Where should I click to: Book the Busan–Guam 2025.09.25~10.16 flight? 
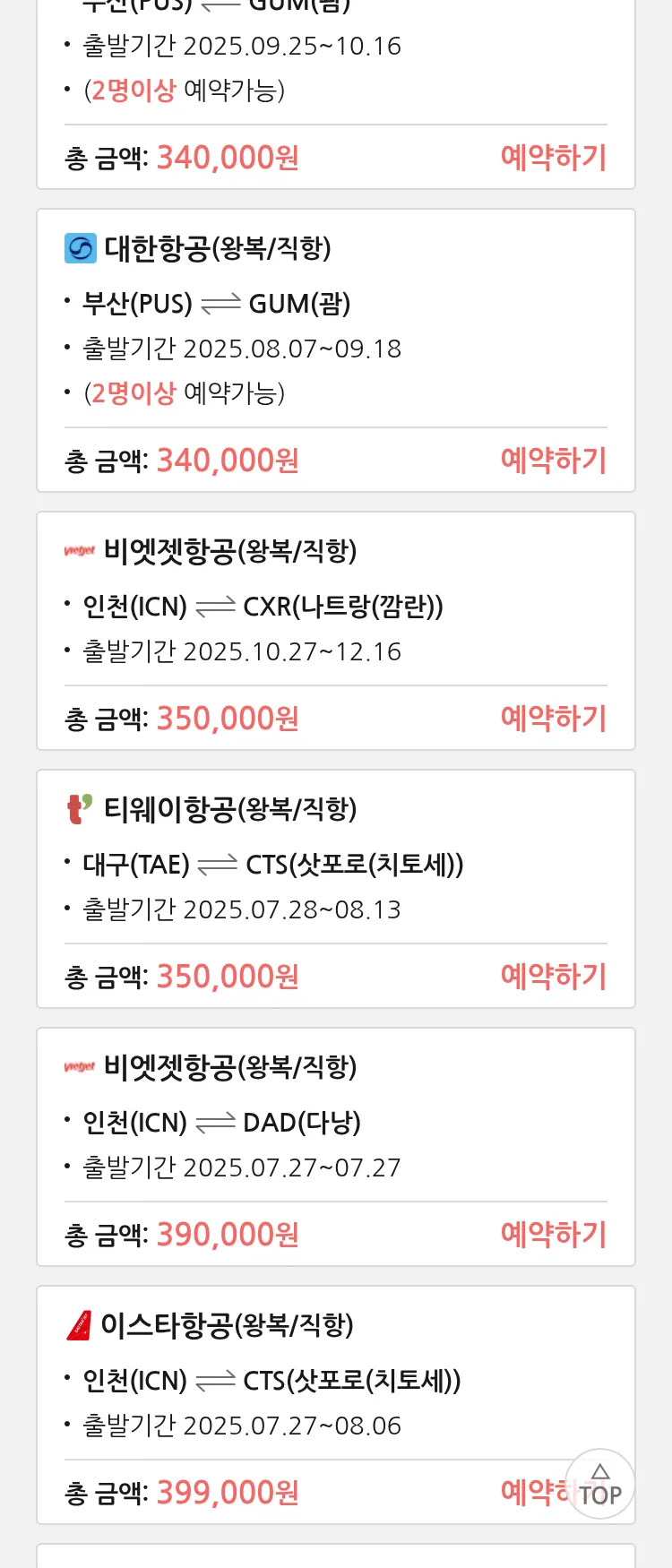tap(553, 158)
